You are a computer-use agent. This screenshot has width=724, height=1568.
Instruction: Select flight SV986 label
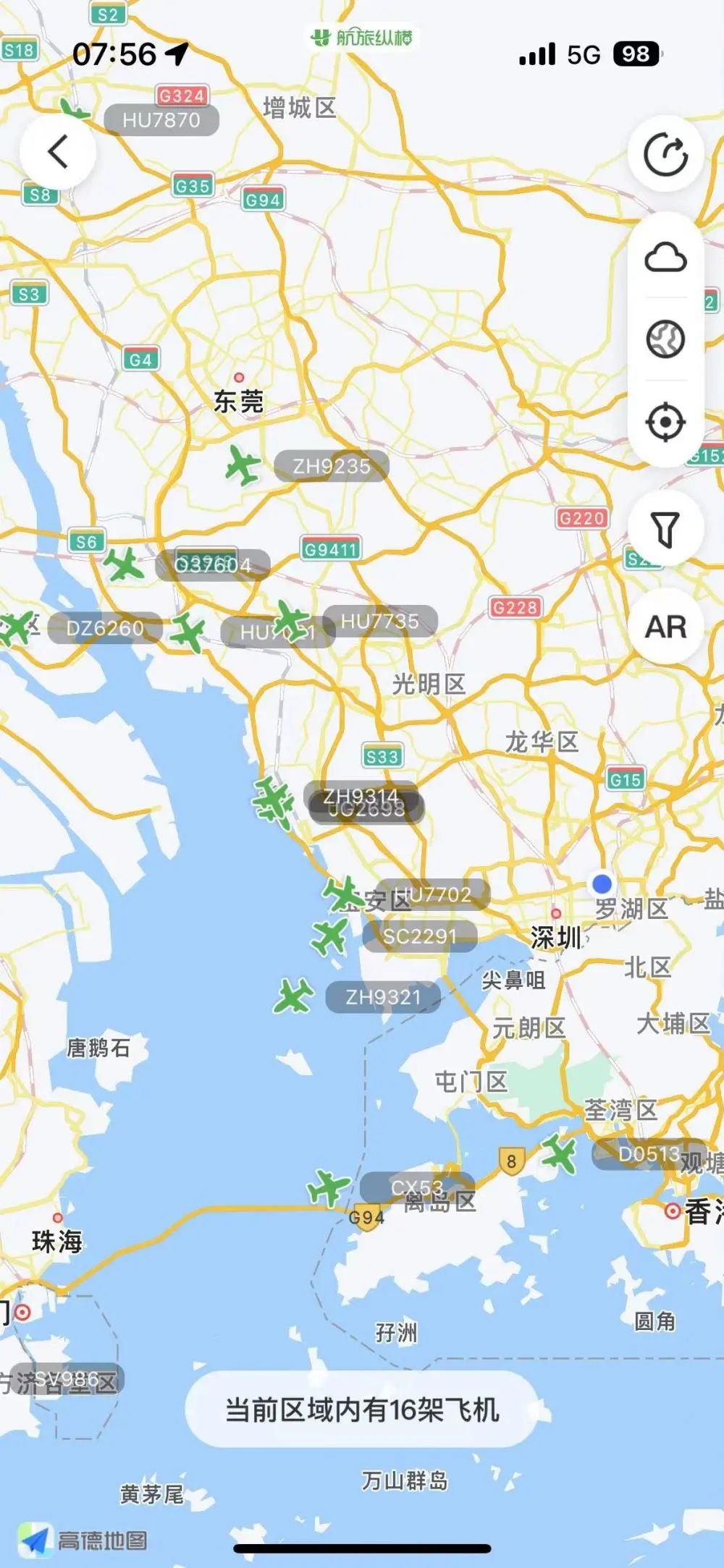tap(67, 1379)
